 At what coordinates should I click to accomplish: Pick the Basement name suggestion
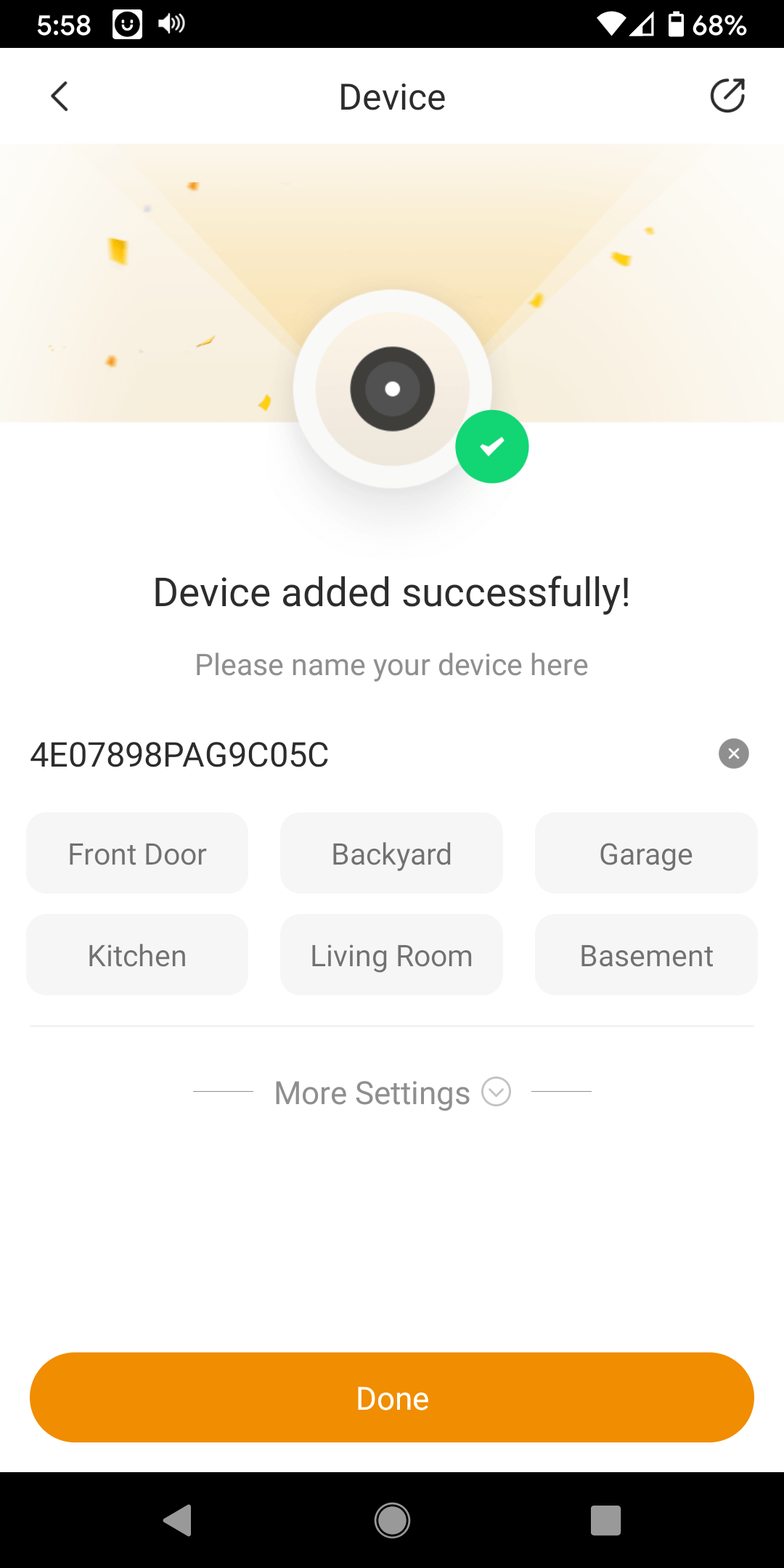click(x=645, y=955)
